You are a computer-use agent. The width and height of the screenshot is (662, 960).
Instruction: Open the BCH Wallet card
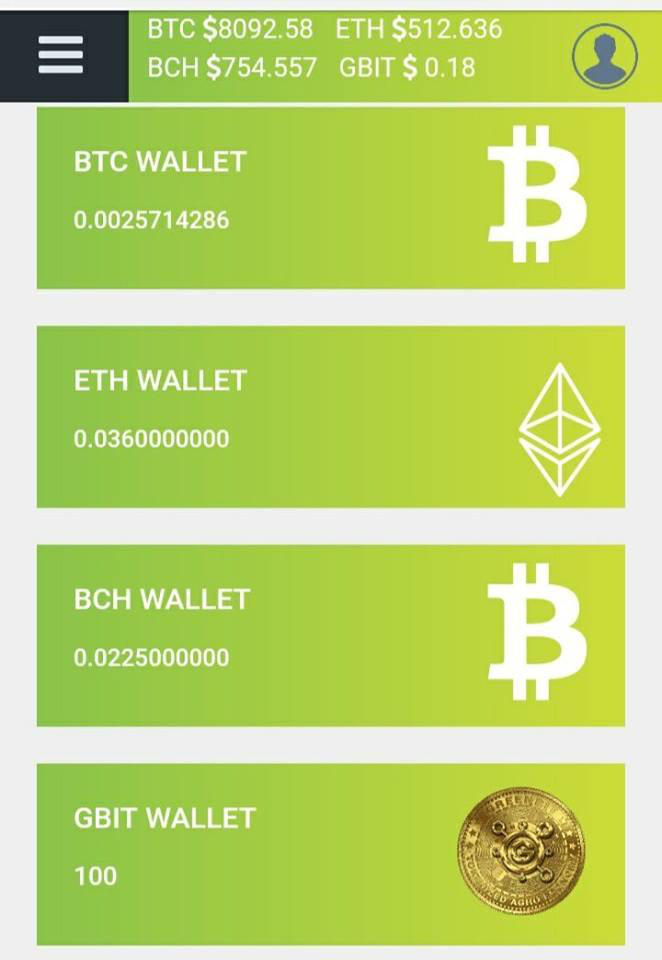coord(330,635)
